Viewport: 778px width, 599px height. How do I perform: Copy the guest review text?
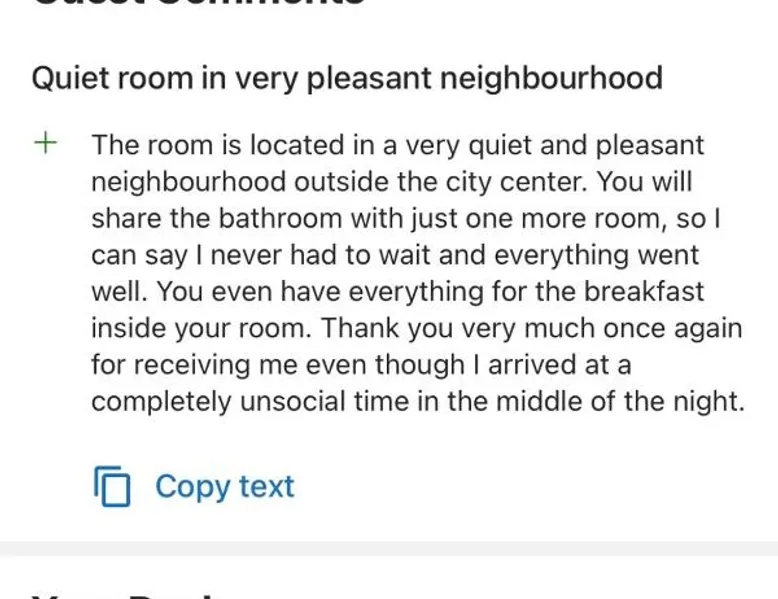click(195, 487)
